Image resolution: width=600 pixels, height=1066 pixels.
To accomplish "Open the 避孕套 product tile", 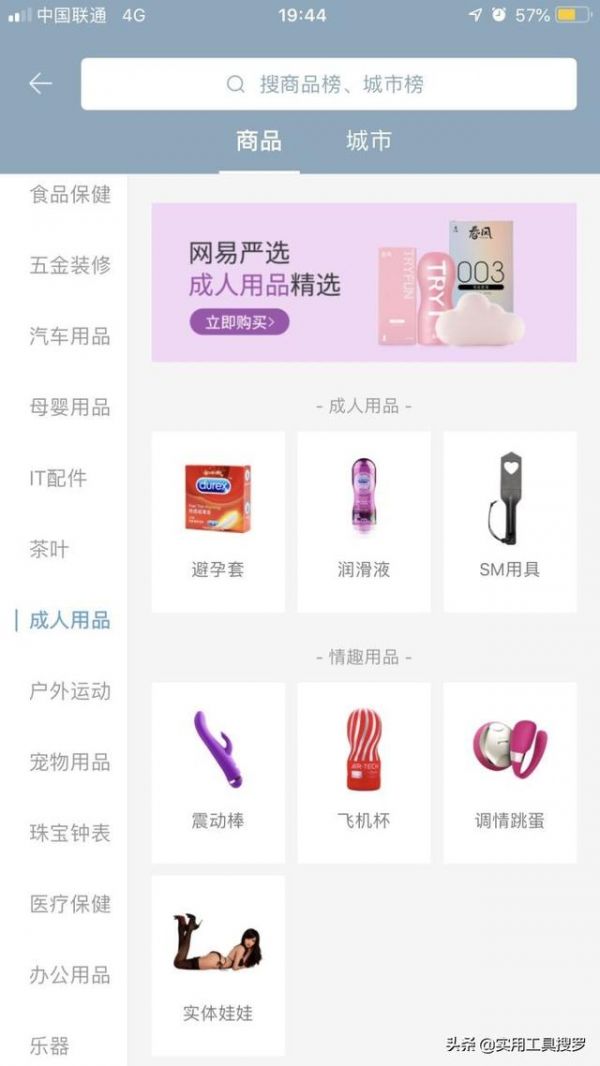I will (218, 521).
